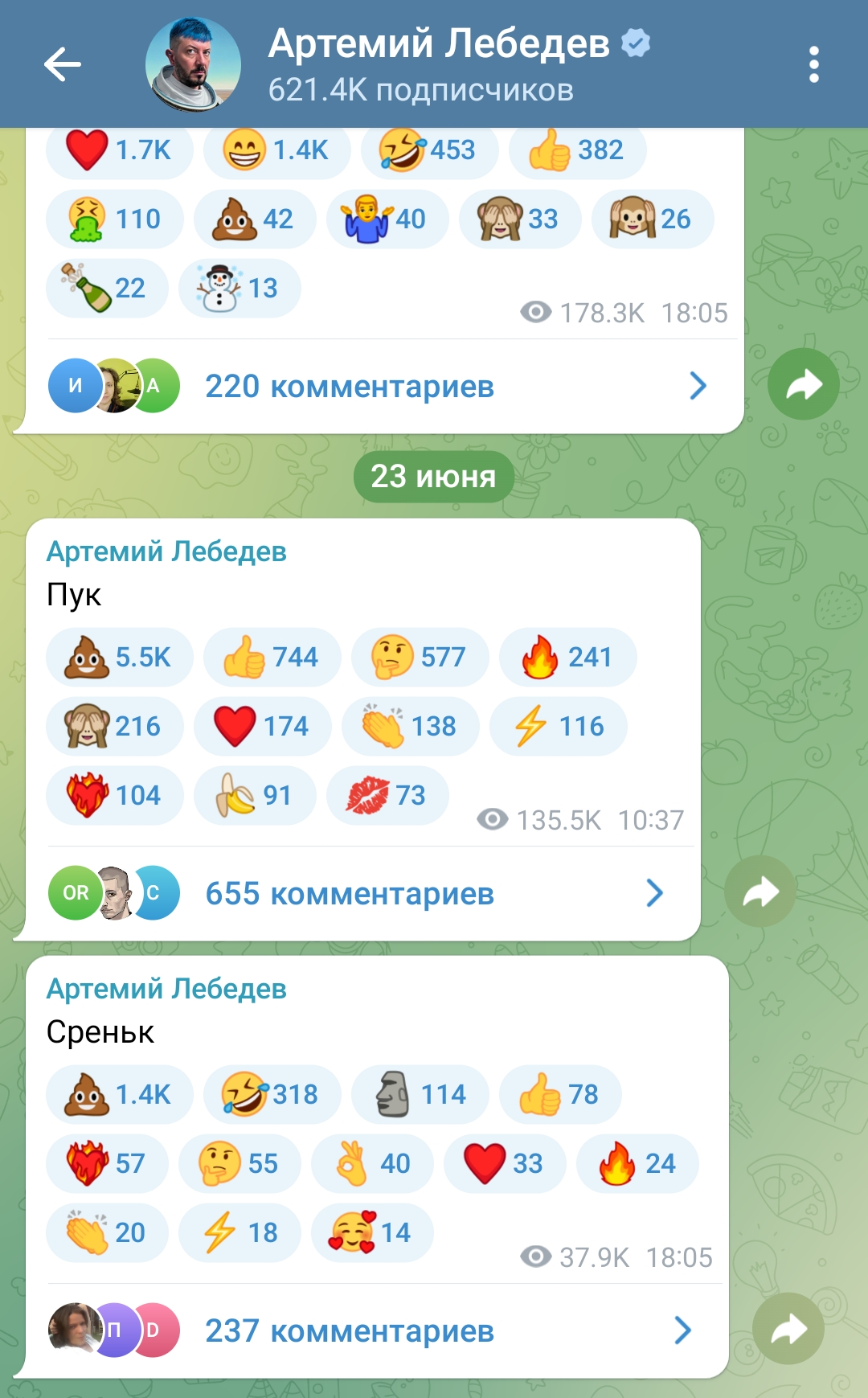Open the 220 комментариев thread
The height and width of the screenshot is (1398, 868).
click(378, 387)
